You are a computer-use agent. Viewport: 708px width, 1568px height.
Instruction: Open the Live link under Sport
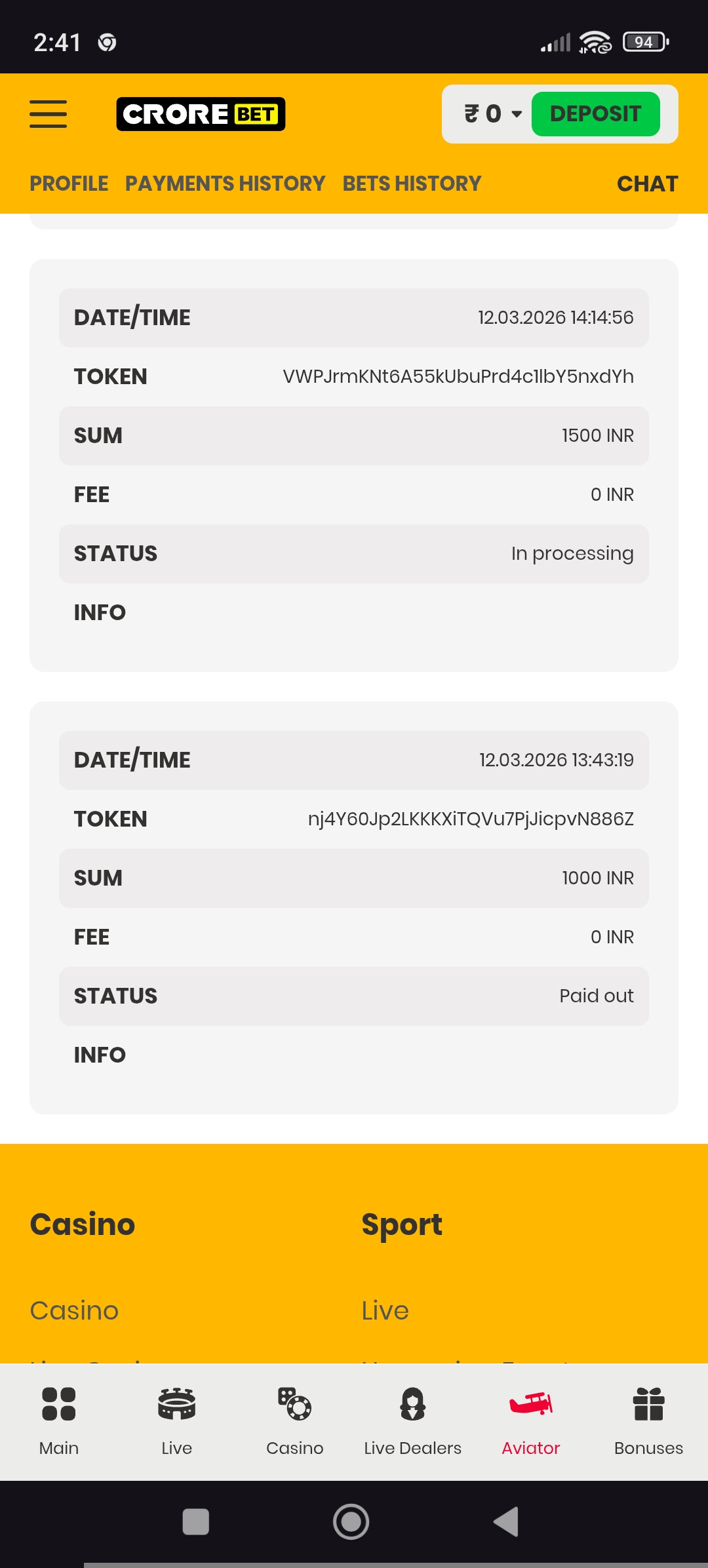tap(385, 1310)
